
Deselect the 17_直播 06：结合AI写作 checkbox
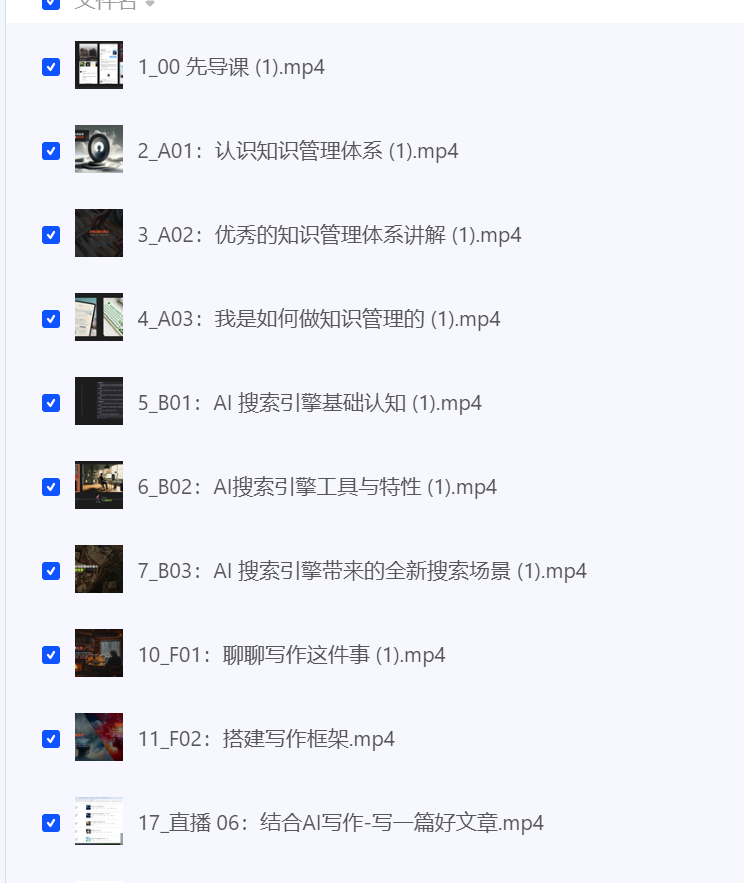tap(51, 823)
